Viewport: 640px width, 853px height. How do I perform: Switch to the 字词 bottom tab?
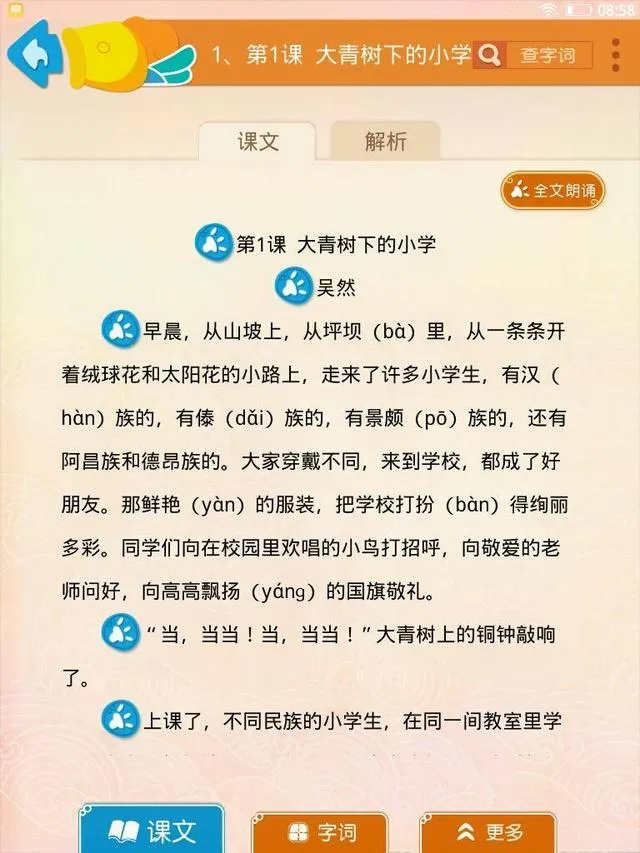320,832
